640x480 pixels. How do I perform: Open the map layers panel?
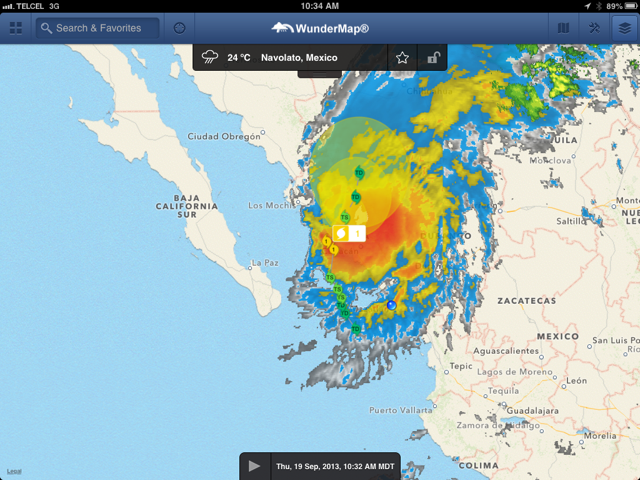pyautogui.click(x=623, y=28)
